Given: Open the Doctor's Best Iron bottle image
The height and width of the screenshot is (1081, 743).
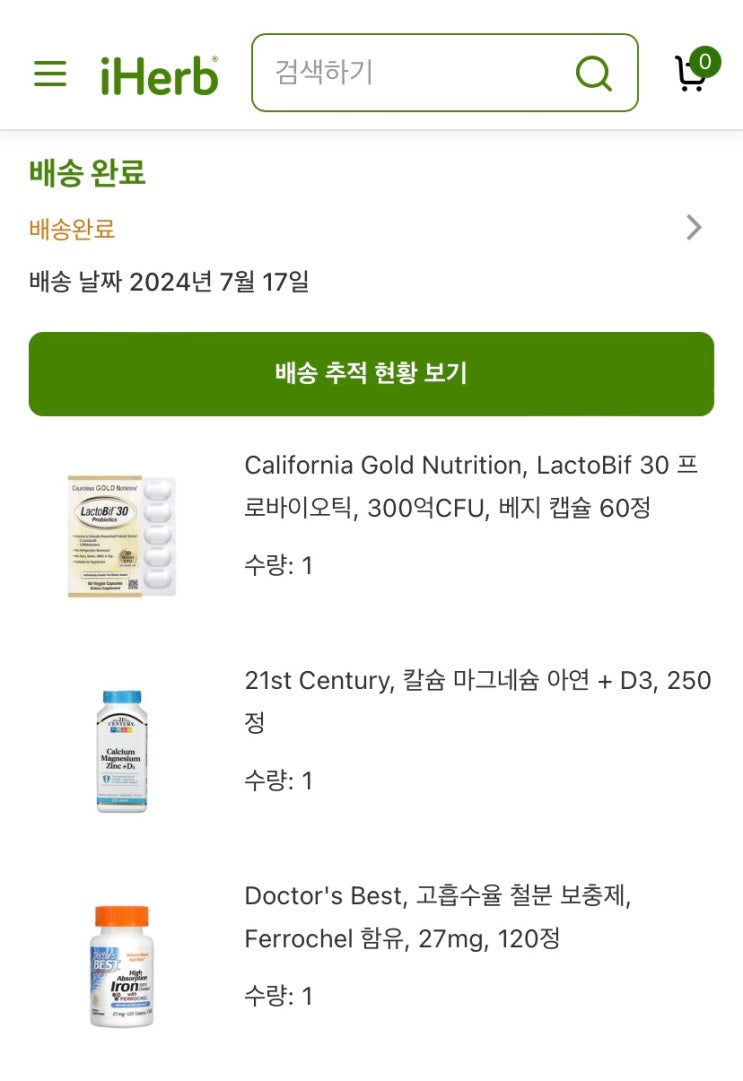Looking at the screenshot, I should click(x=121, y=966).
